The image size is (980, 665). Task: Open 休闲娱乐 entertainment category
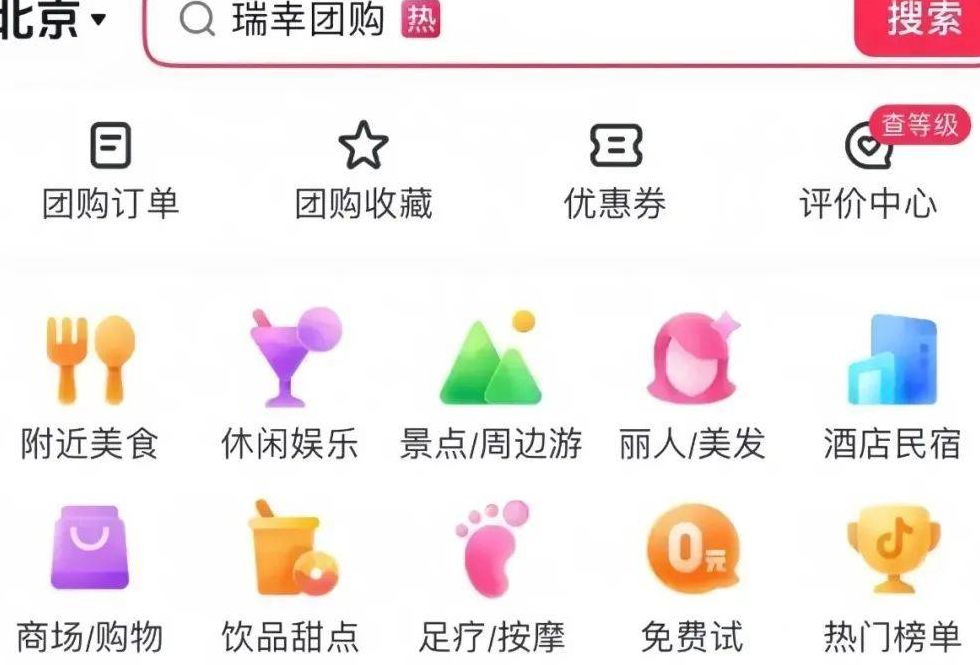click(290, 385)
